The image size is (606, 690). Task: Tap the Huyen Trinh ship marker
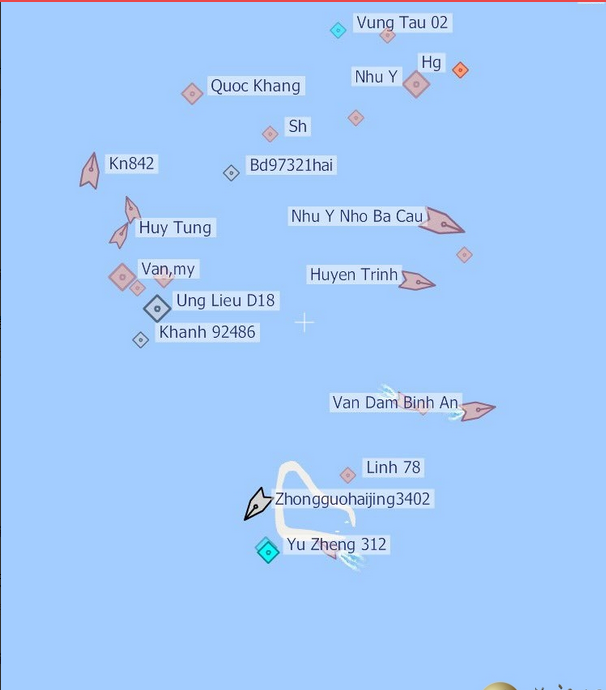416,282
